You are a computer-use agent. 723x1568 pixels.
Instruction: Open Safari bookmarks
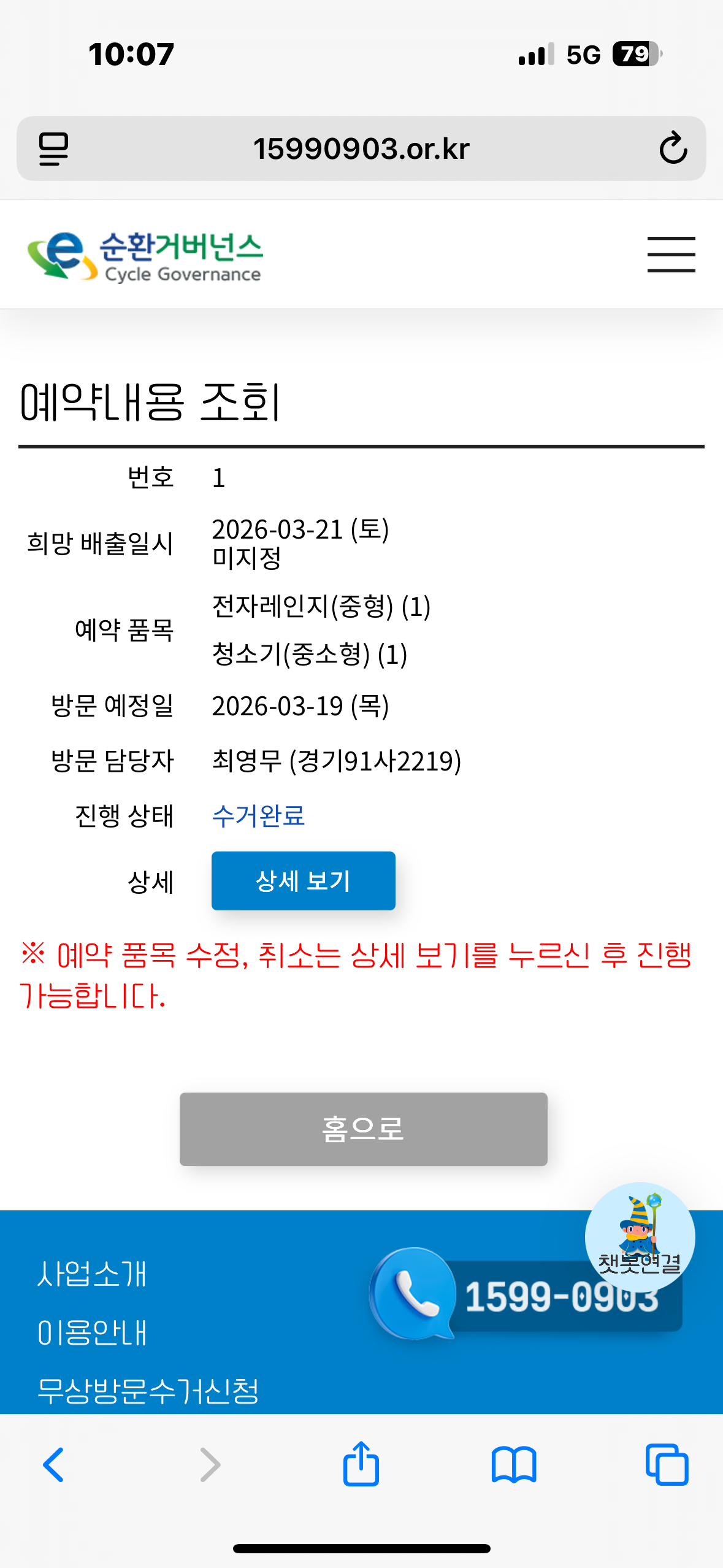513,1465
